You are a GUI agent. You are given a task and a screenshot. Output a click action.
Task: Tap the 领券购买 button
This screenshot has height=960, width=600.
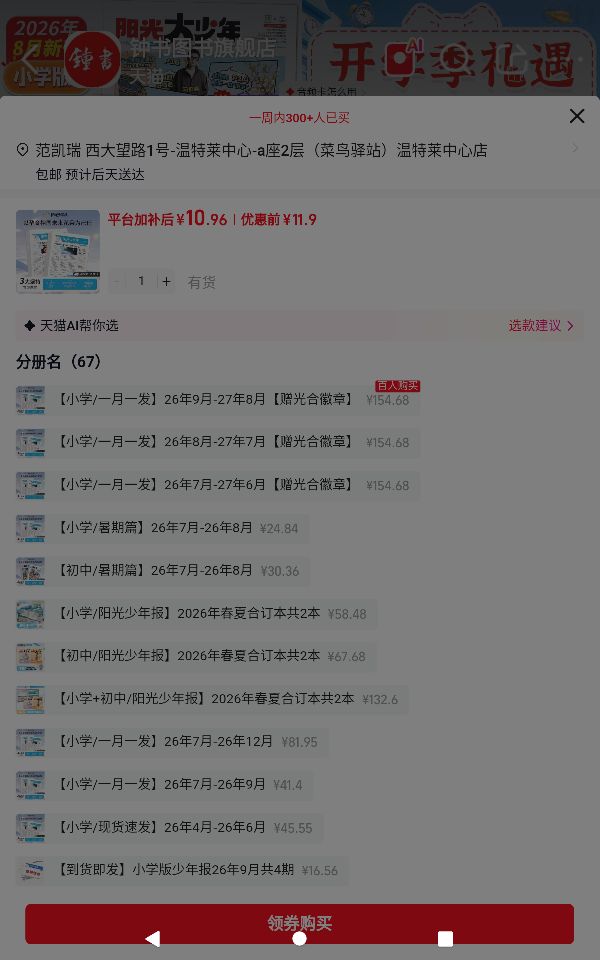[299, 923]
